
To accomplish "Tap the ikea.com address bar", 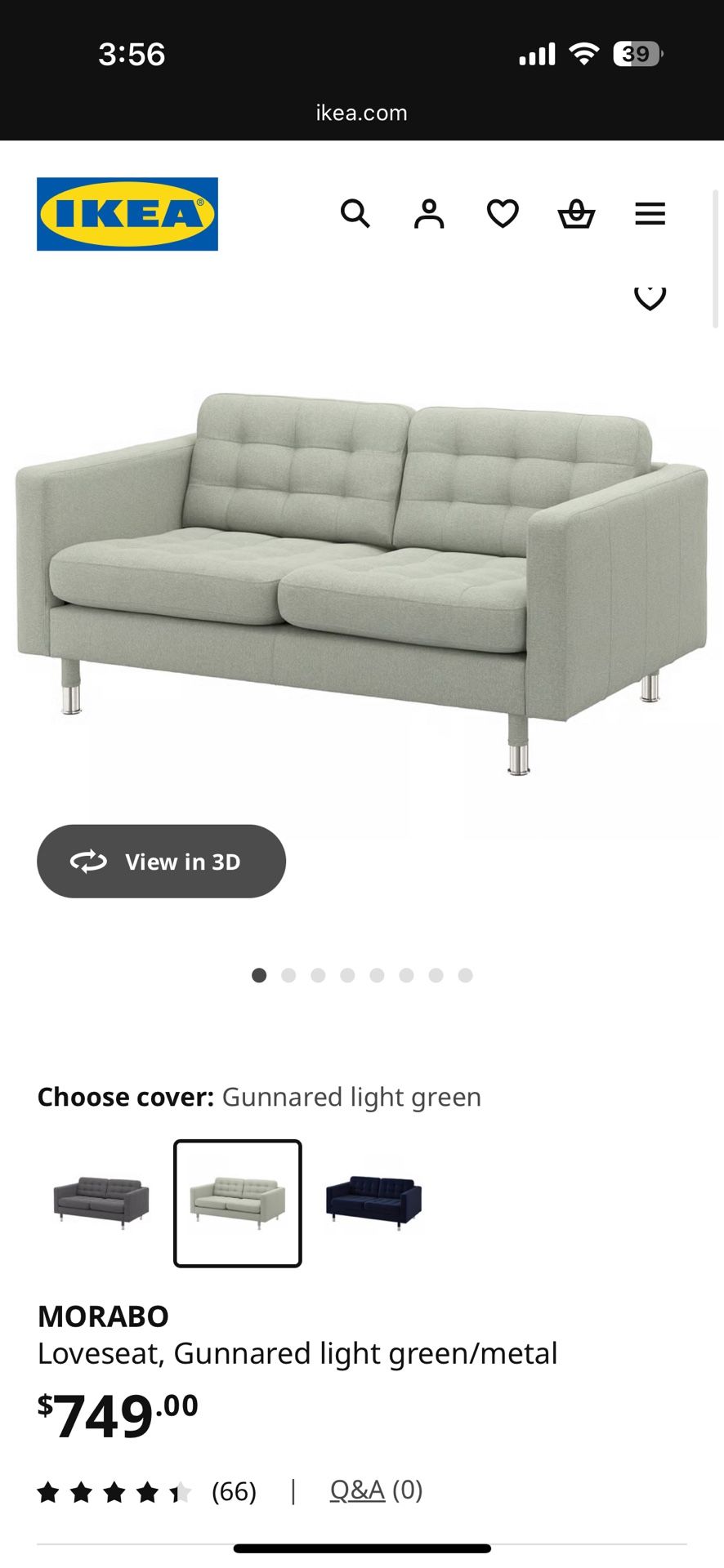I will (x=361, y=113).
